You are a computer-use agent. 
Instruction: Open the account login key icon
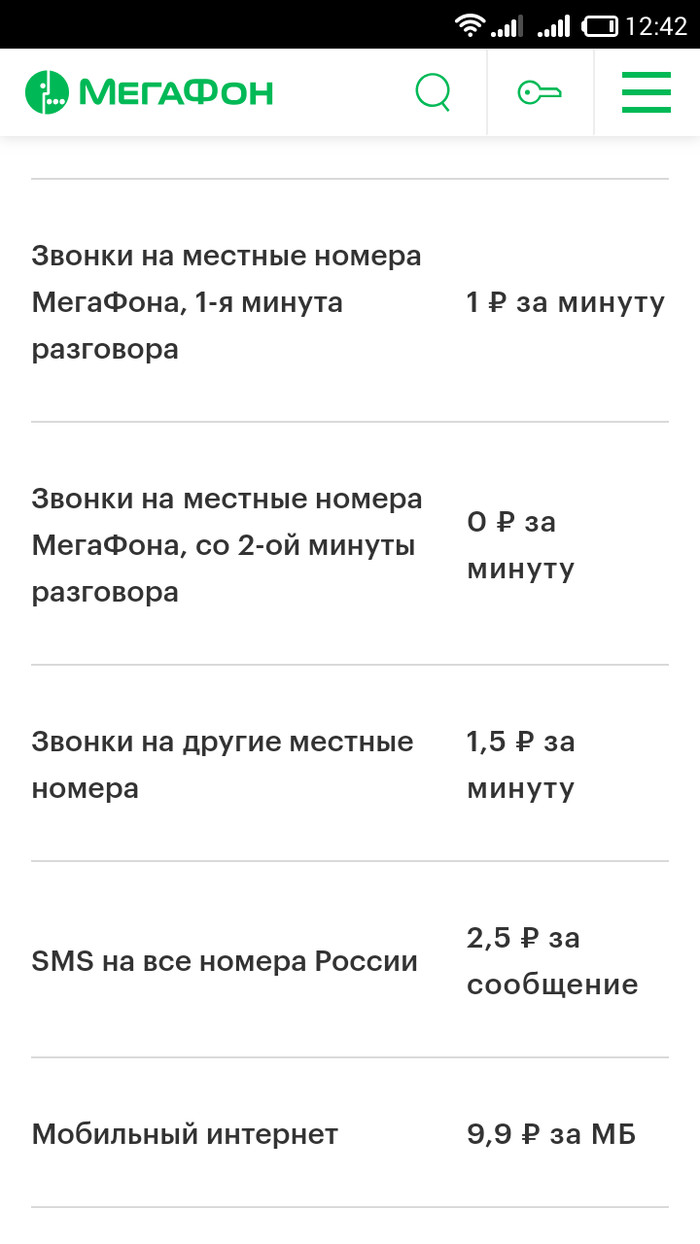tap(540, 93)
